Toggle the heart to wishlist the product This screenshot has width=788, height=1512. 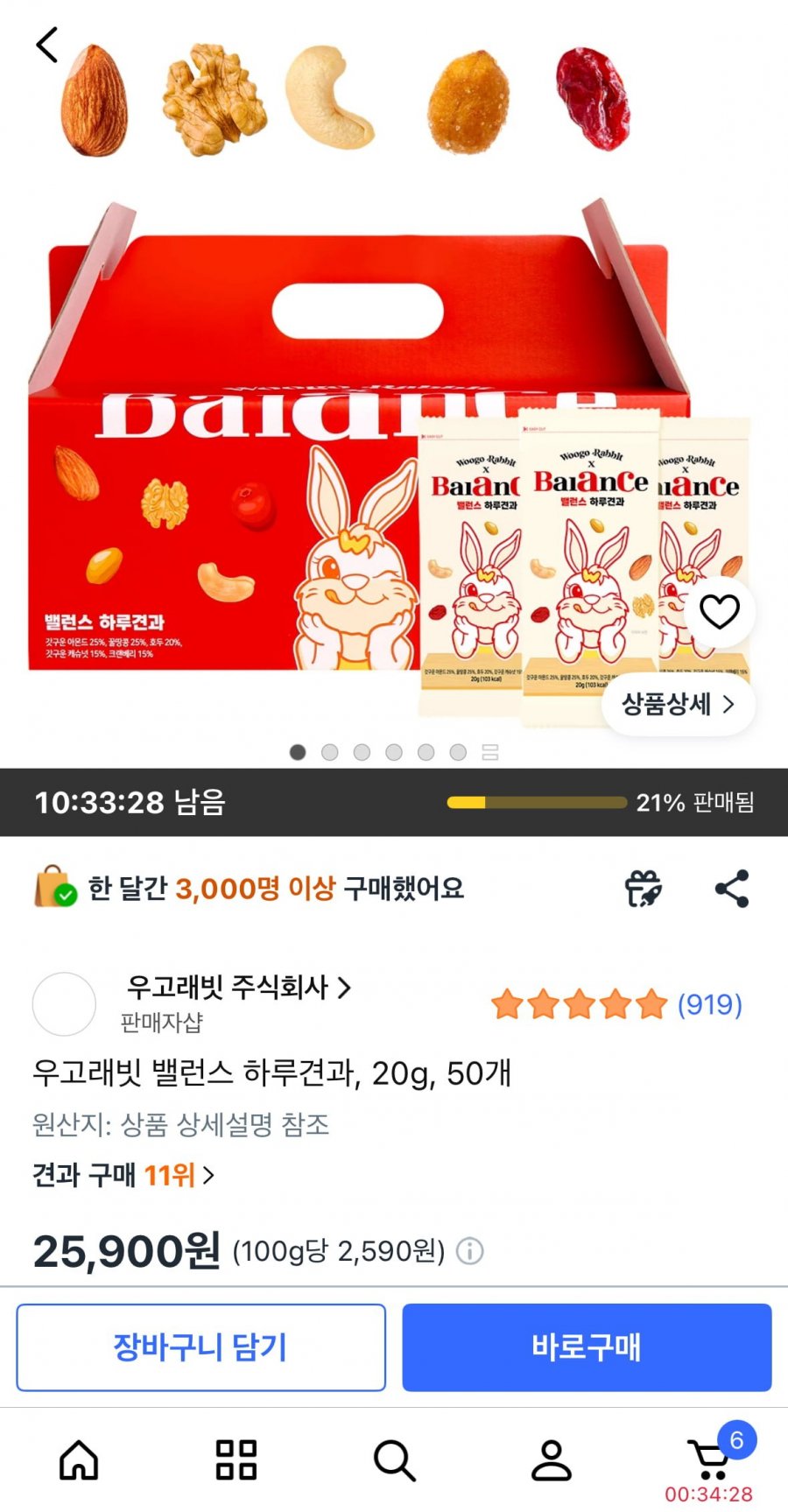720,613
